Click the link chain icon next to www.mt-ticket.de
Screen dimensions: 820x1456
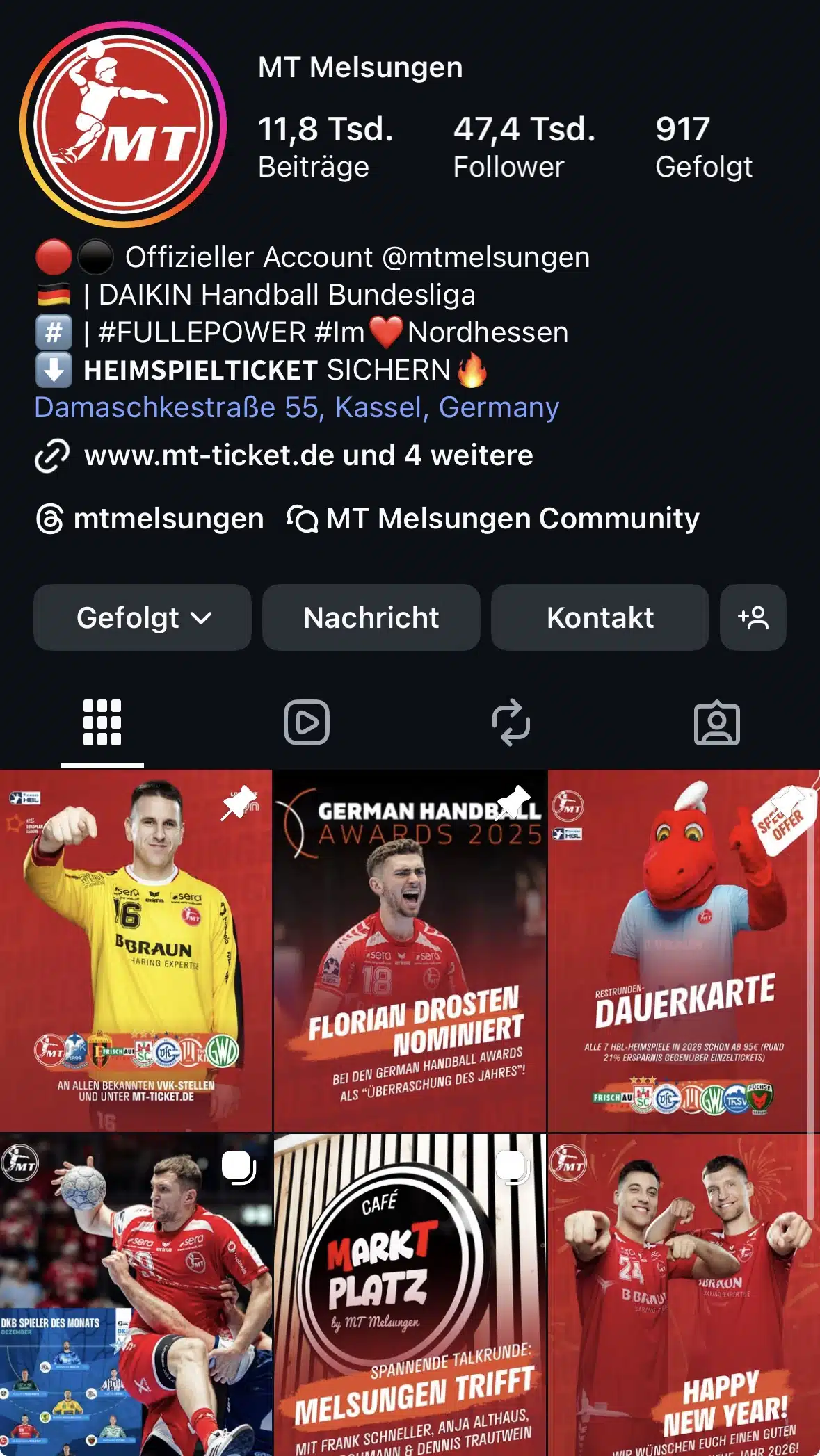tap(52, 455)
